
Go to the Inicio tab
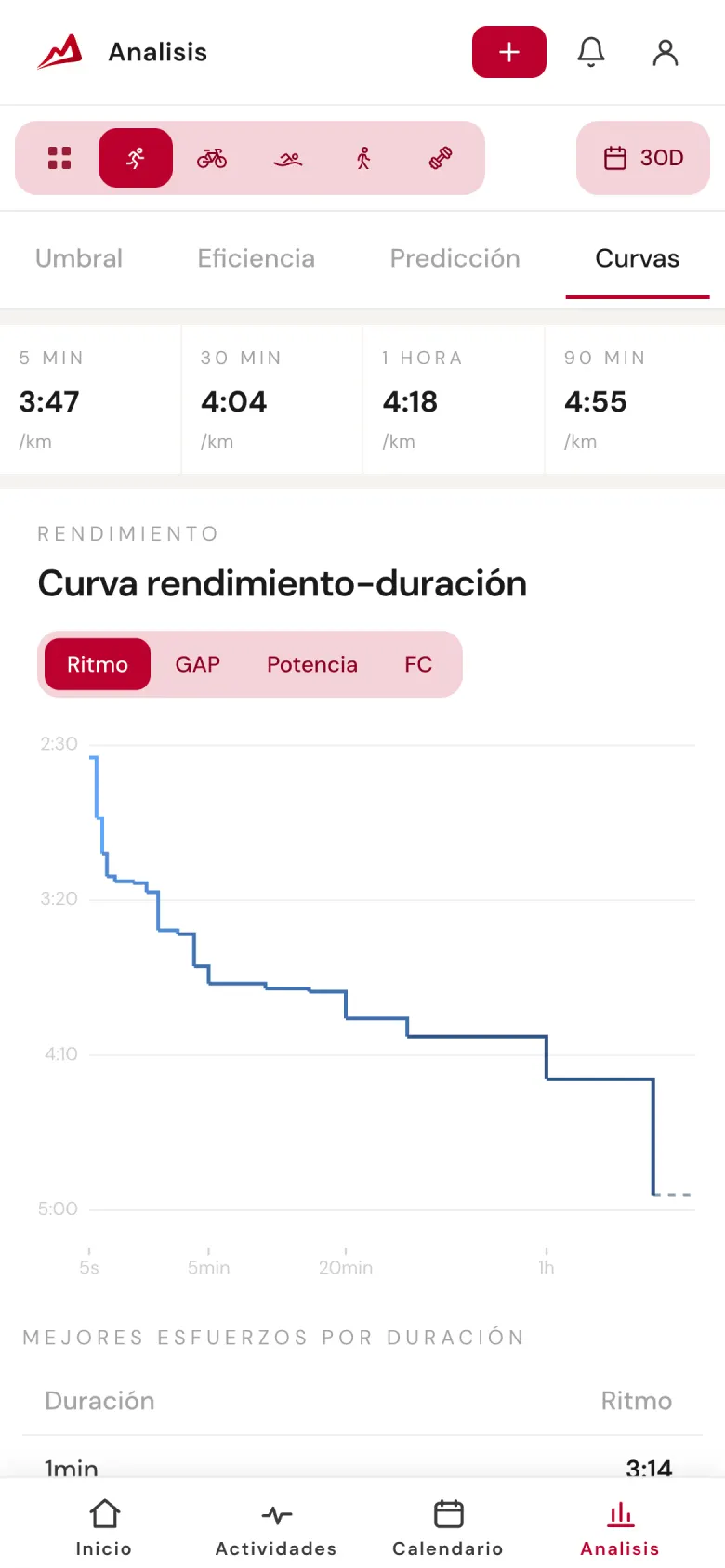coord(104,1527)
